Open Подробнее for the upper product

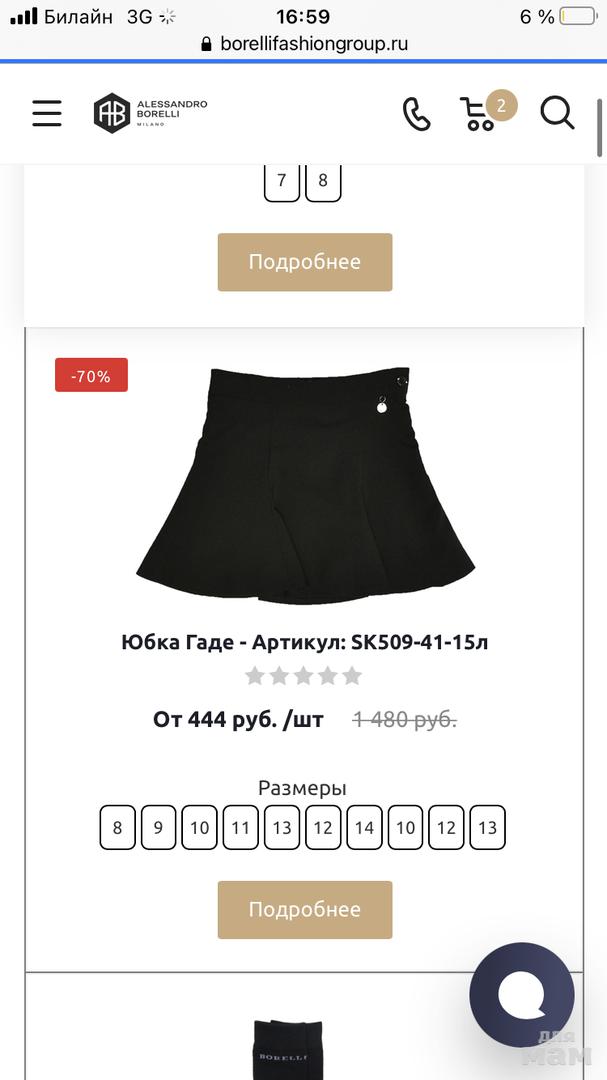point(305,262)
